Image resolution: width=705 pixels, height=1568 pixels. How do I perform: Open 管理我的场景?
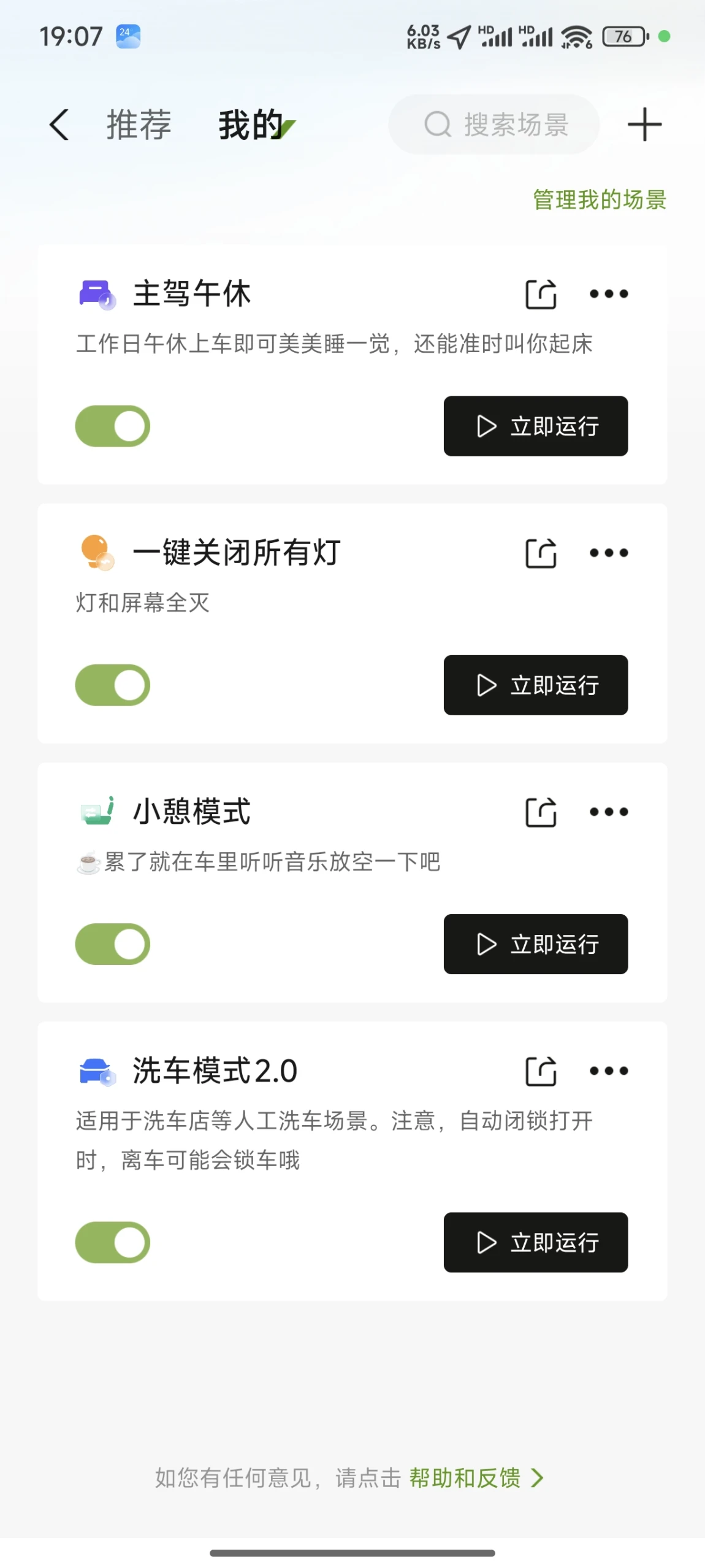(x=599, y=200)
